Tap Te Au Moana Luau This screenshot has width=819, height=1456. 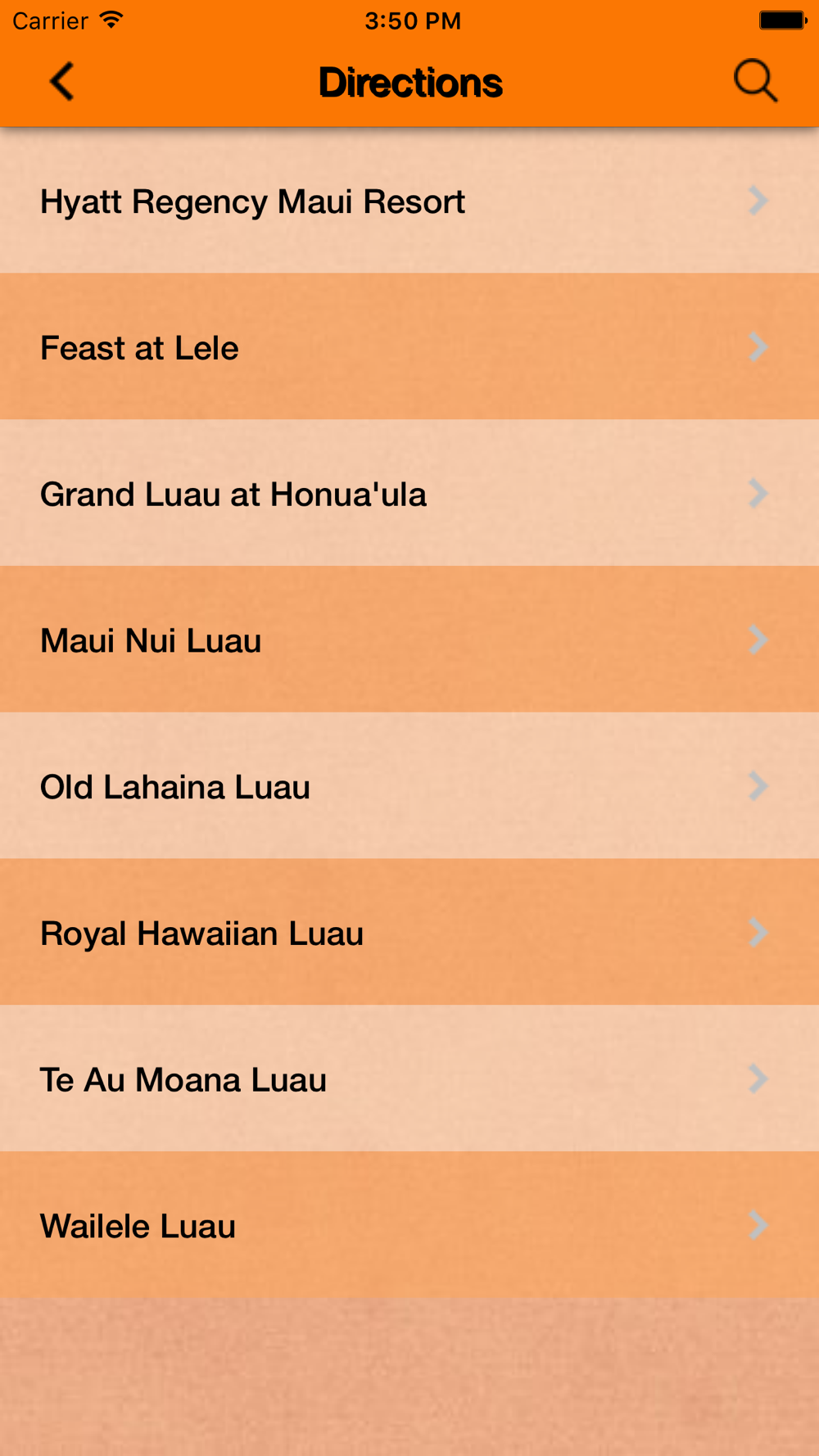[x=409, y=1078]
